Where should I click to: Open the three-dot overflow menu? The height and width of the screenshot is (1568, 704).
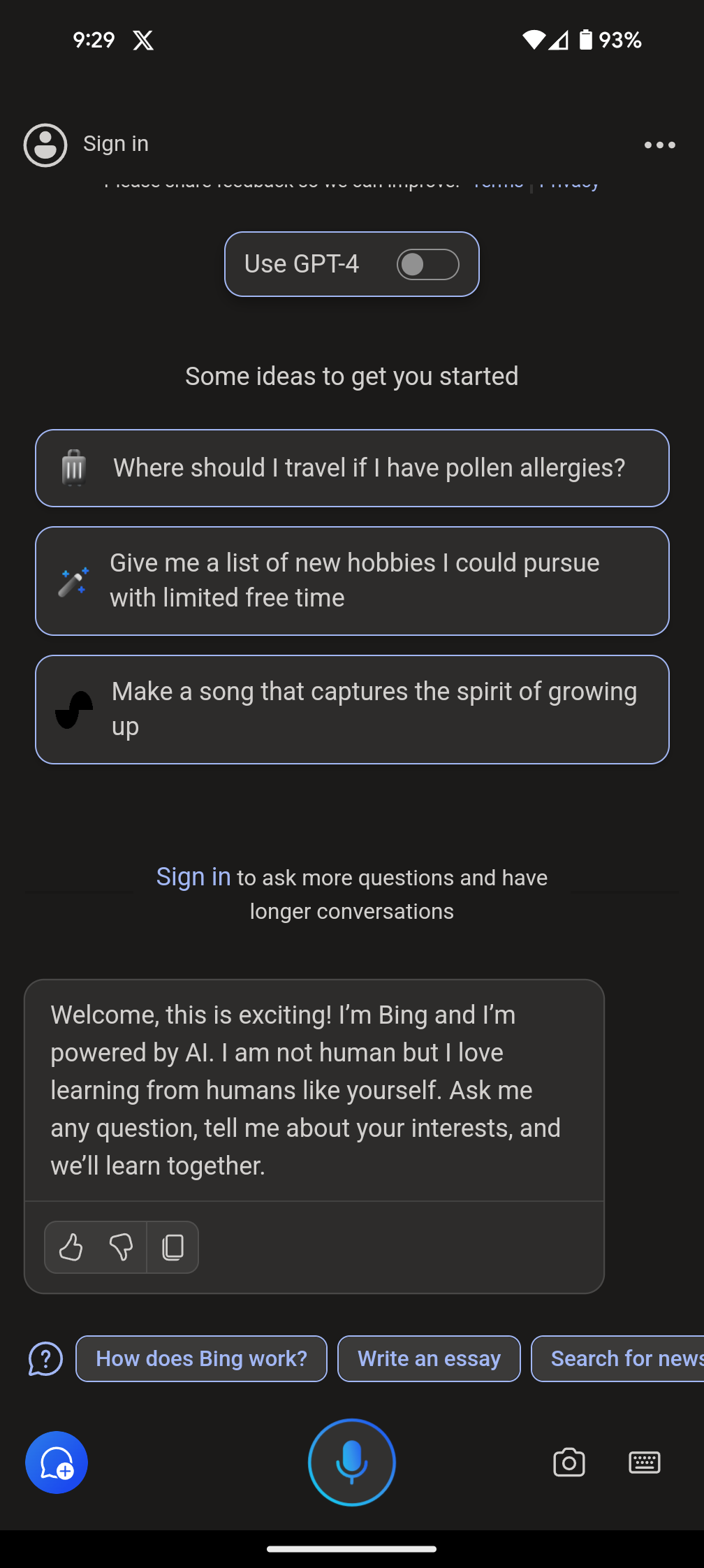(x=659, y=145)
